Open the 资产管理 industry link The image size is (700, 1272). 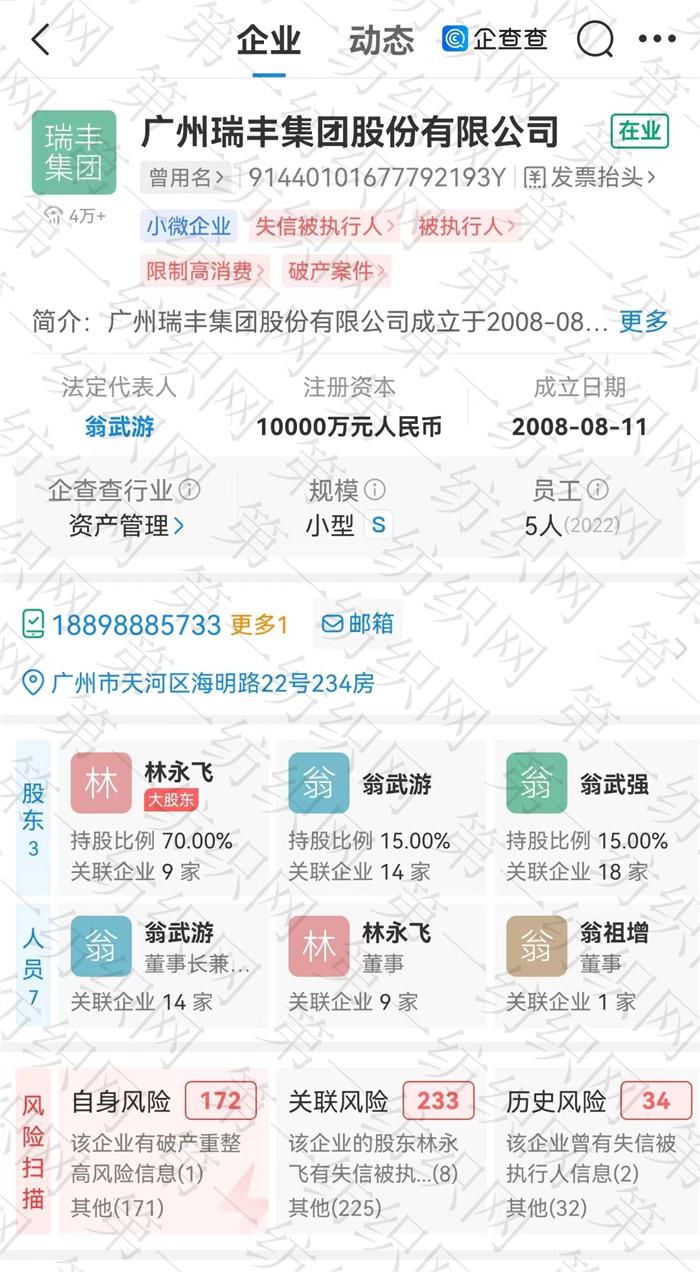click(x=126, y=526)
